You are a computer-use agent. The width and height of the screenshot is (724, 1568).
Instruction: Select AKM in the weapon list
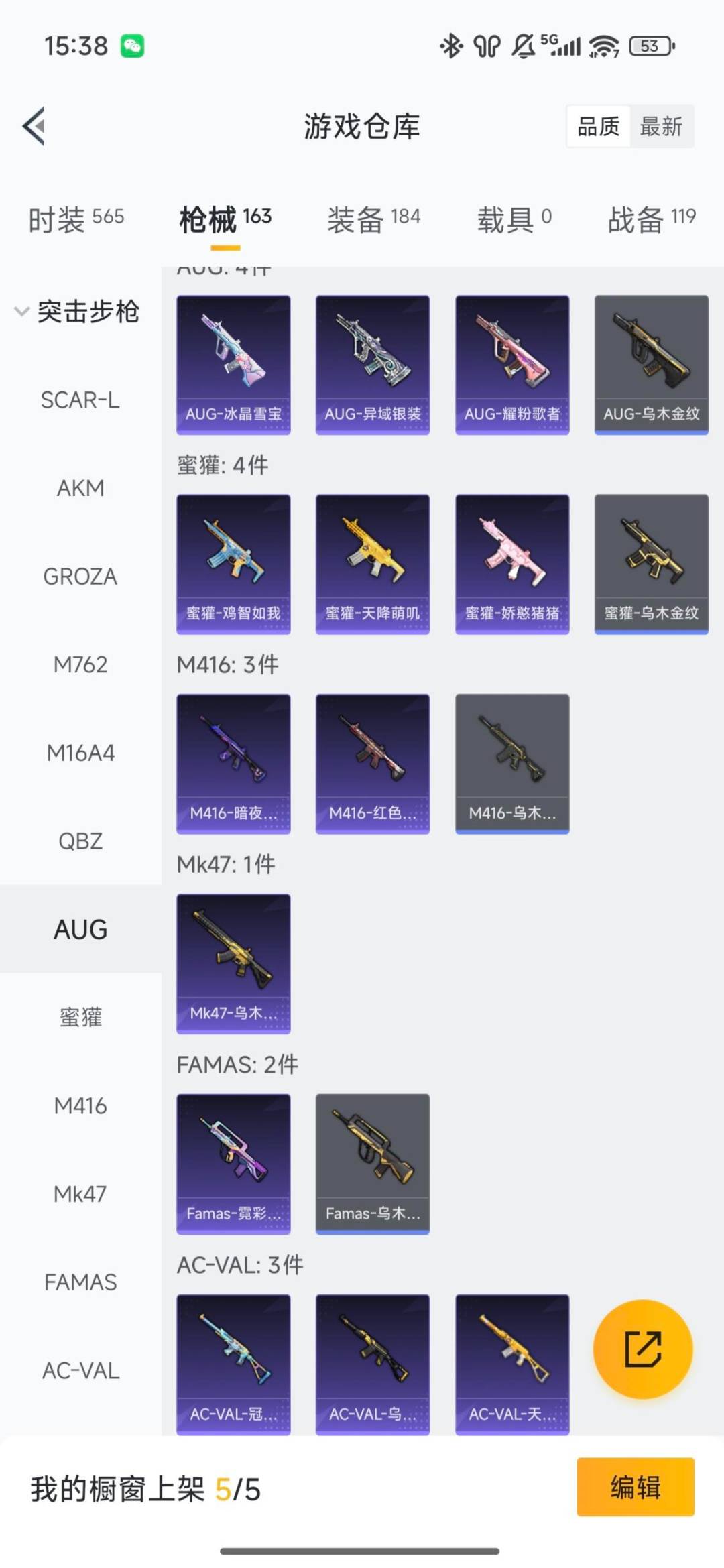pyautogui.click(x=80, y=488)
